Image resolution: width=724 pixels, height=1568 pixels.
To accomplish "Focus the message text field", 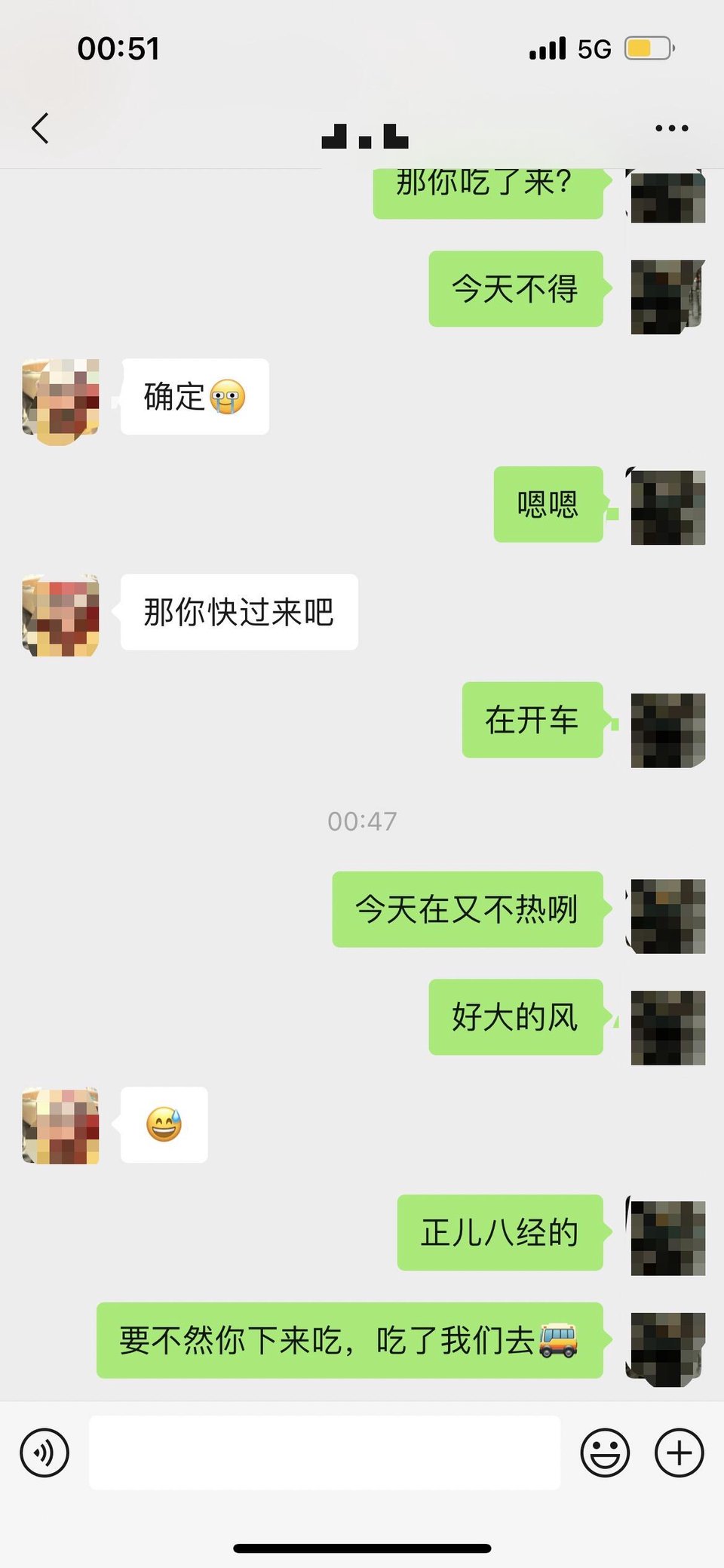I will 324,1453.
